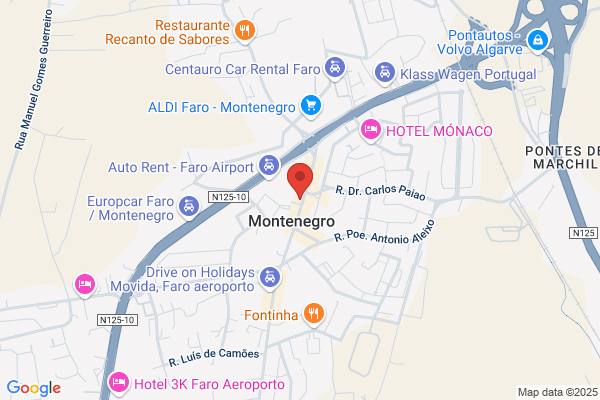This screenshot has height=400, width=600.
Task: Tap the Auto Rent - Faro Airport marker
Action: coord(269,166)
